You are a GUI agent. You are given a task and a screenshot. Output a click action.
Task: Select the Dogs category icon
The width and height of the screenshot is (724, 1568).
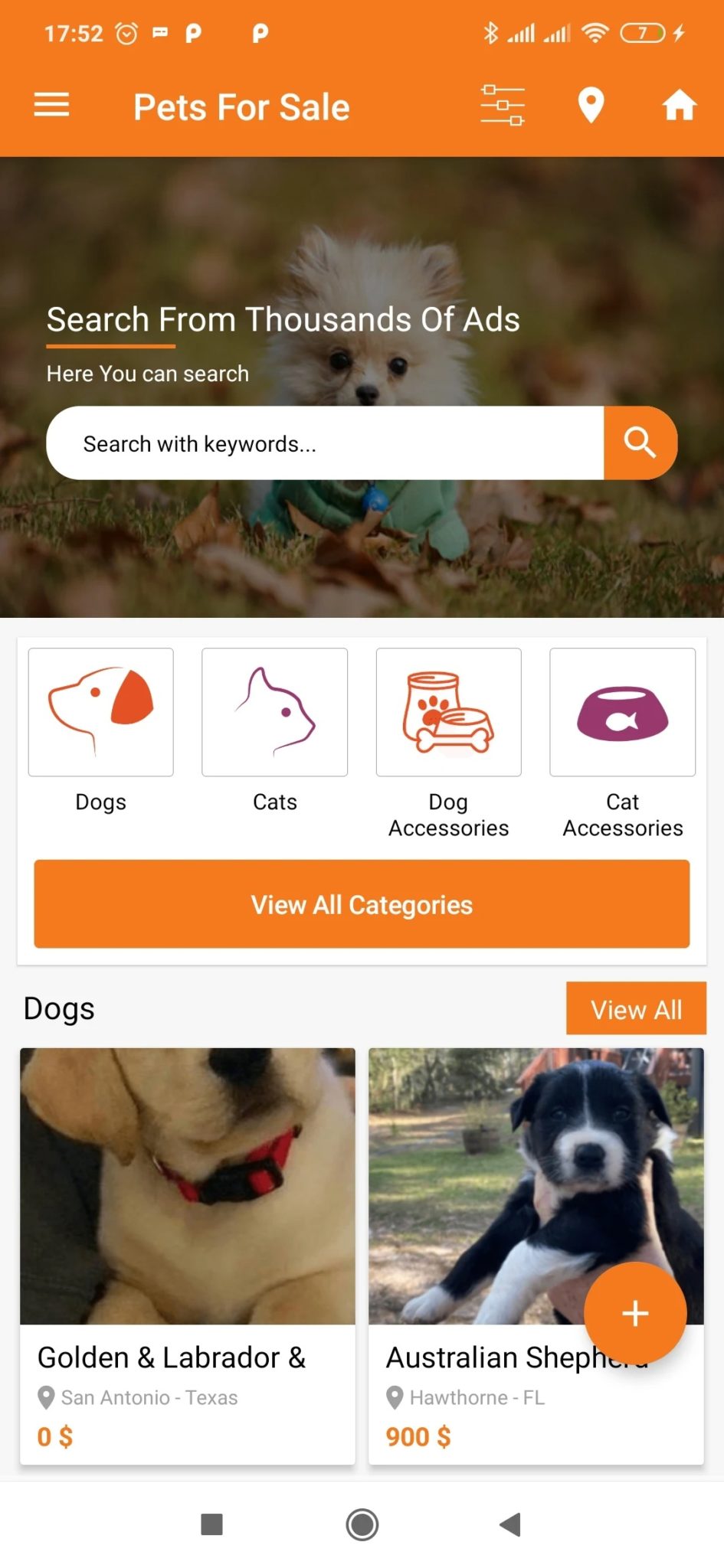tap(100, 711)
